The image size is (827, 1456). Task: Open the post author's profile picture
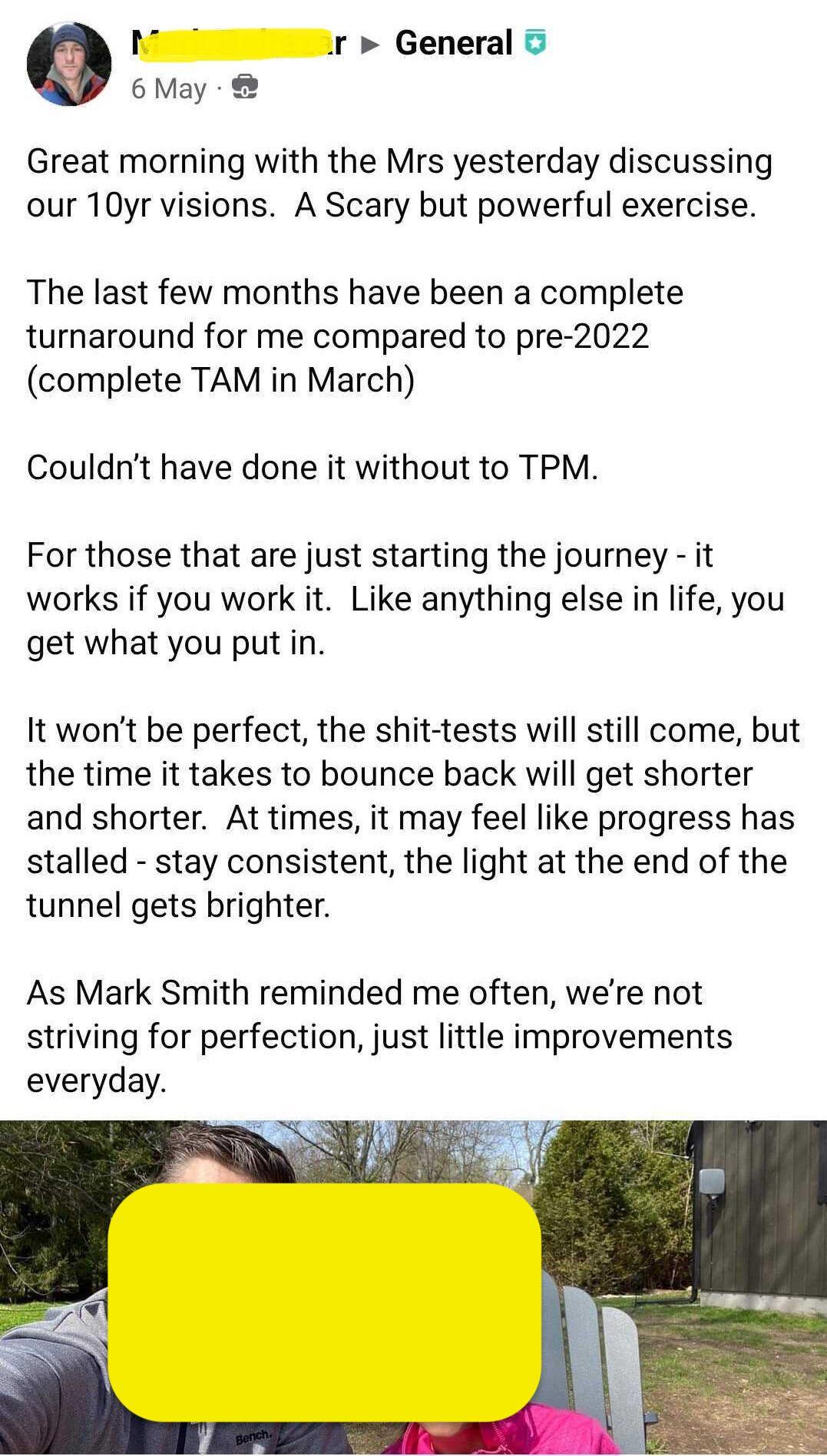click(x=68, y=64)
